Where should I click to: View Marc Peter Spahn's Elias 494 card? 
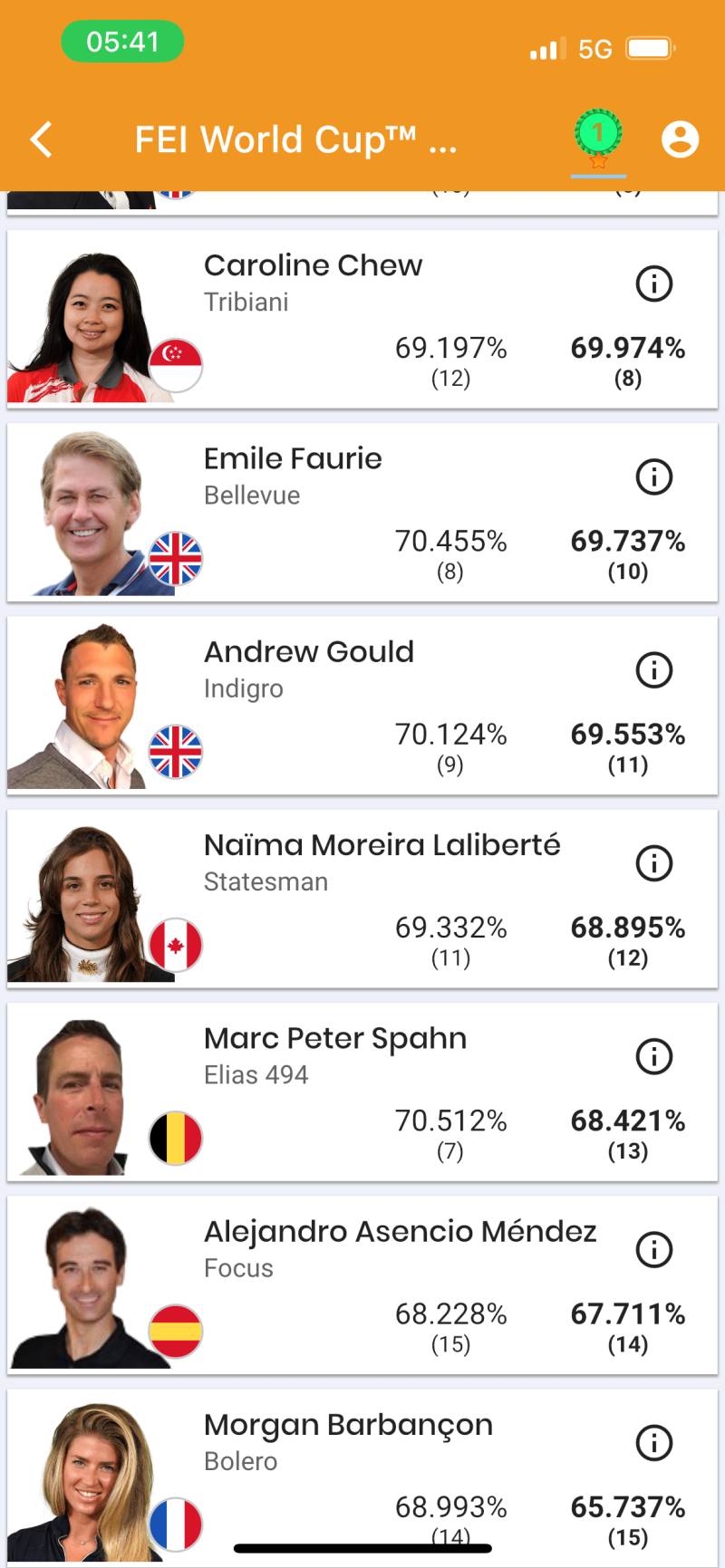pyautogui.click(x=362, y=1092)
